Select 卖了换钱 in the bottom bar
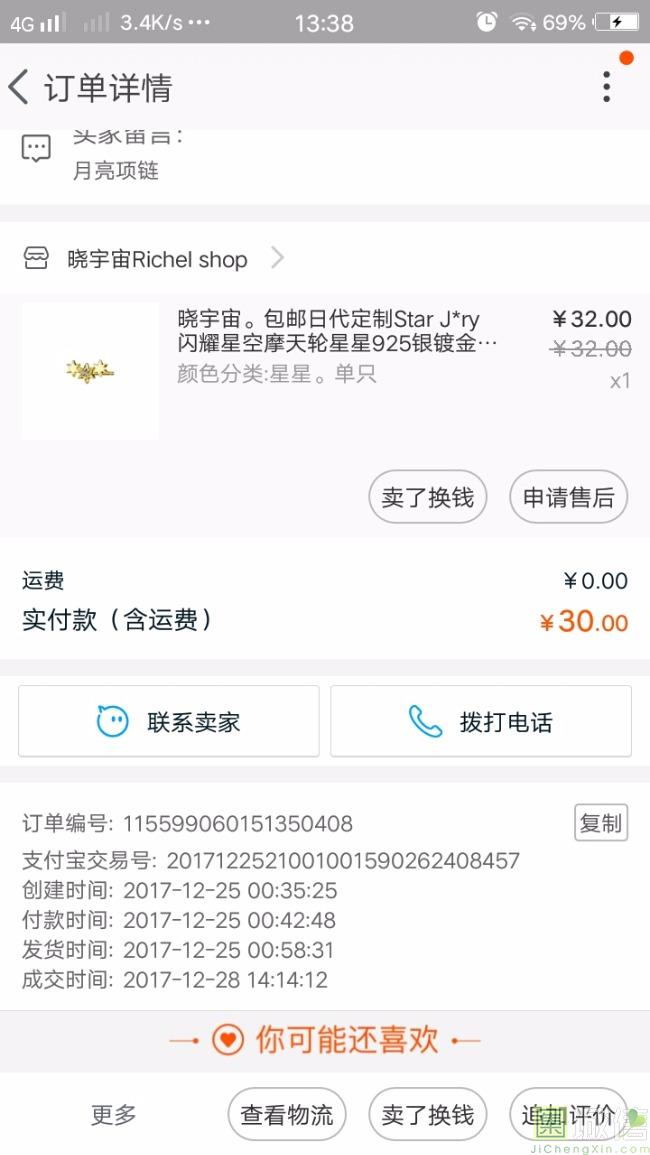This screenshot has width=650, height=1155. click(x=427, y=1114)
